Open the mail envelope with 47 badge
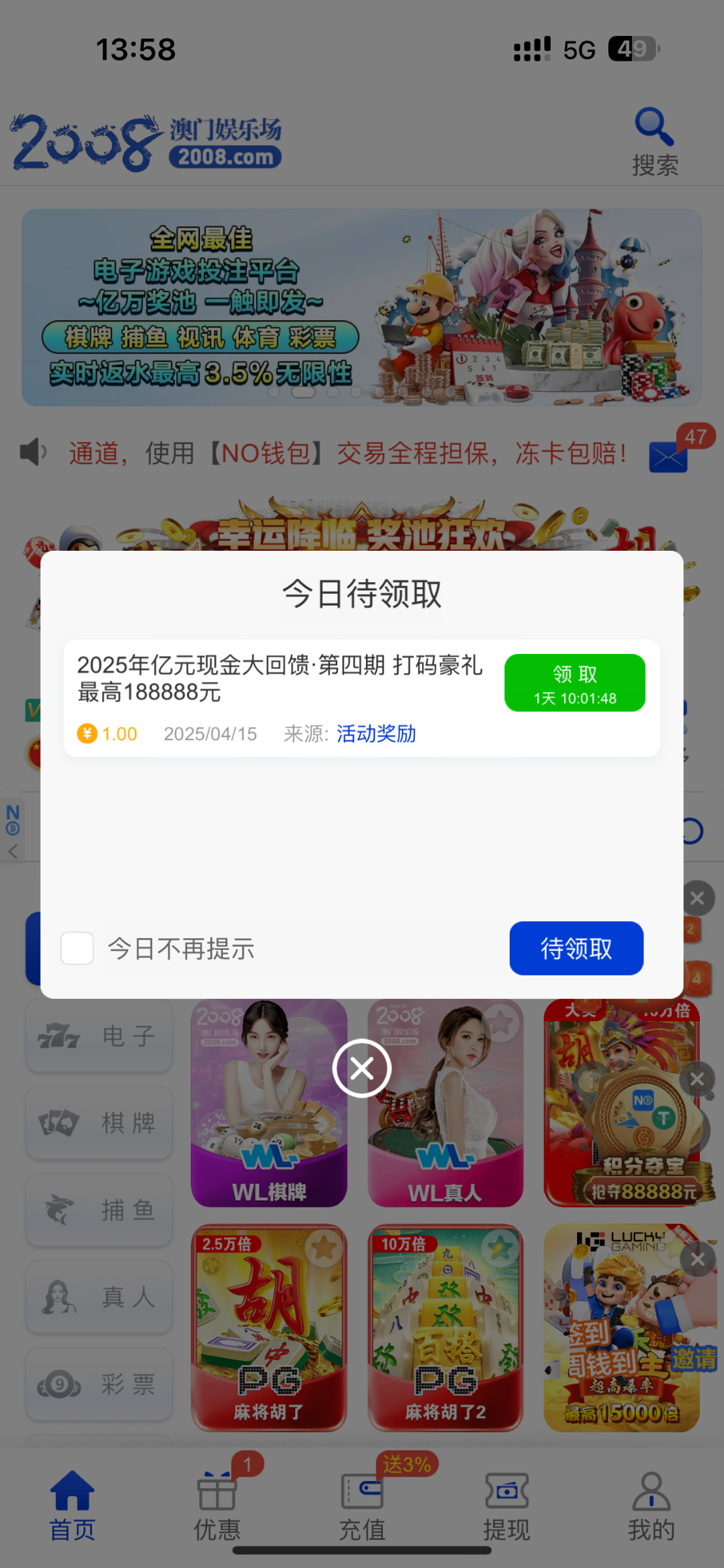 [x=669, y=455]
